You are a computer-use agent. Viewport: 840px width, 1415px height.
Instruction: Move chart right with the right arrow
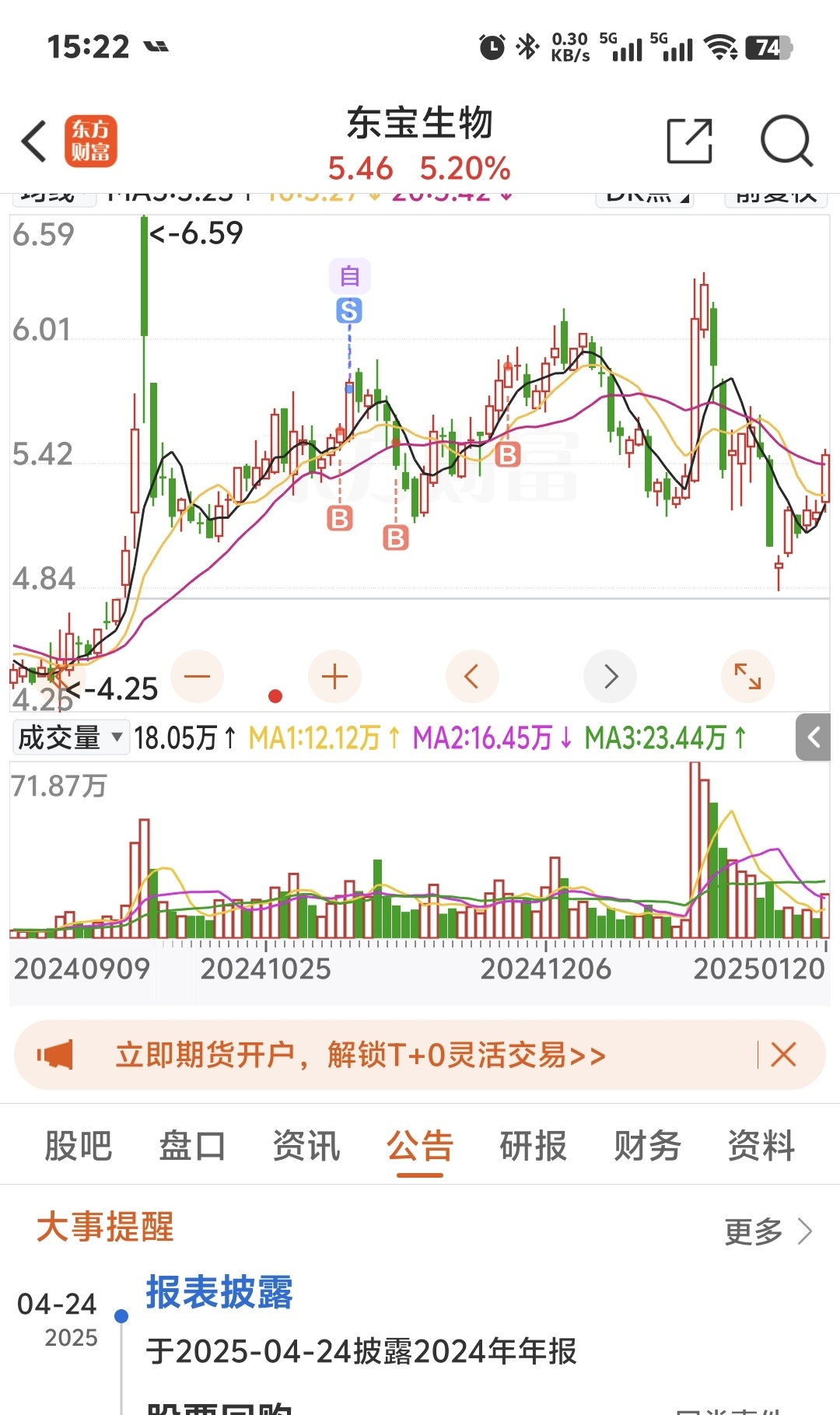(611, 677)
